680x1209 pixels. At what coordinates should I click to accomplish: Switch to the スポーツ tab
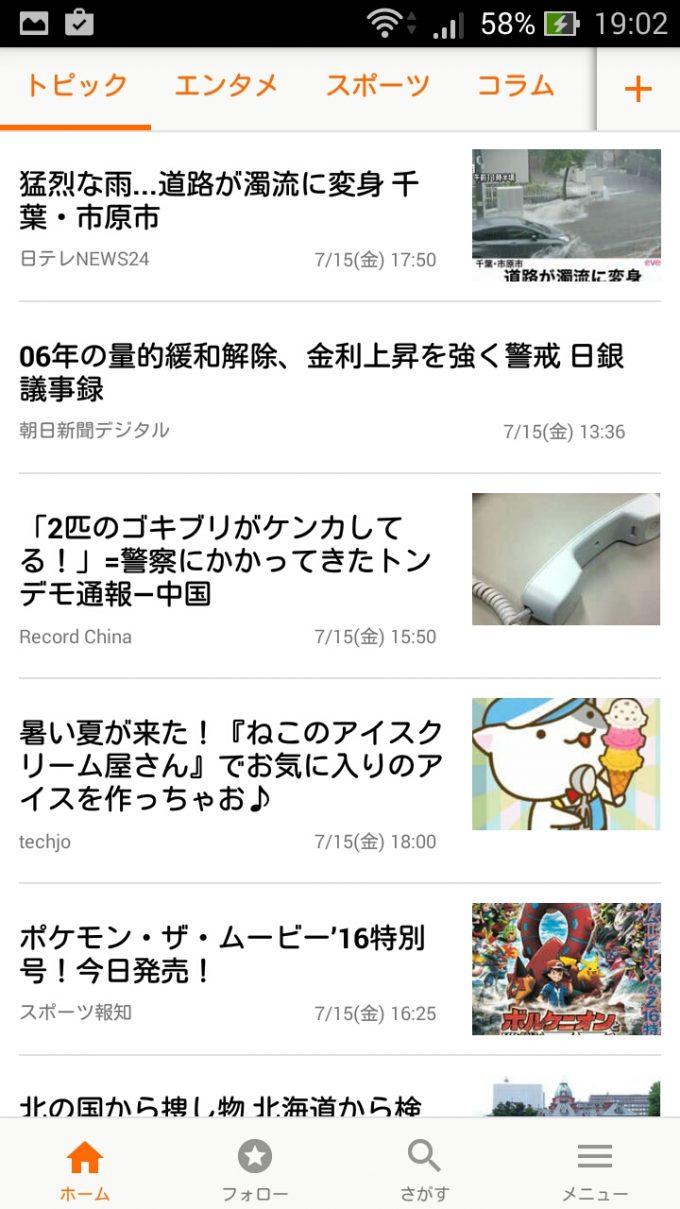tap(376, 86)
